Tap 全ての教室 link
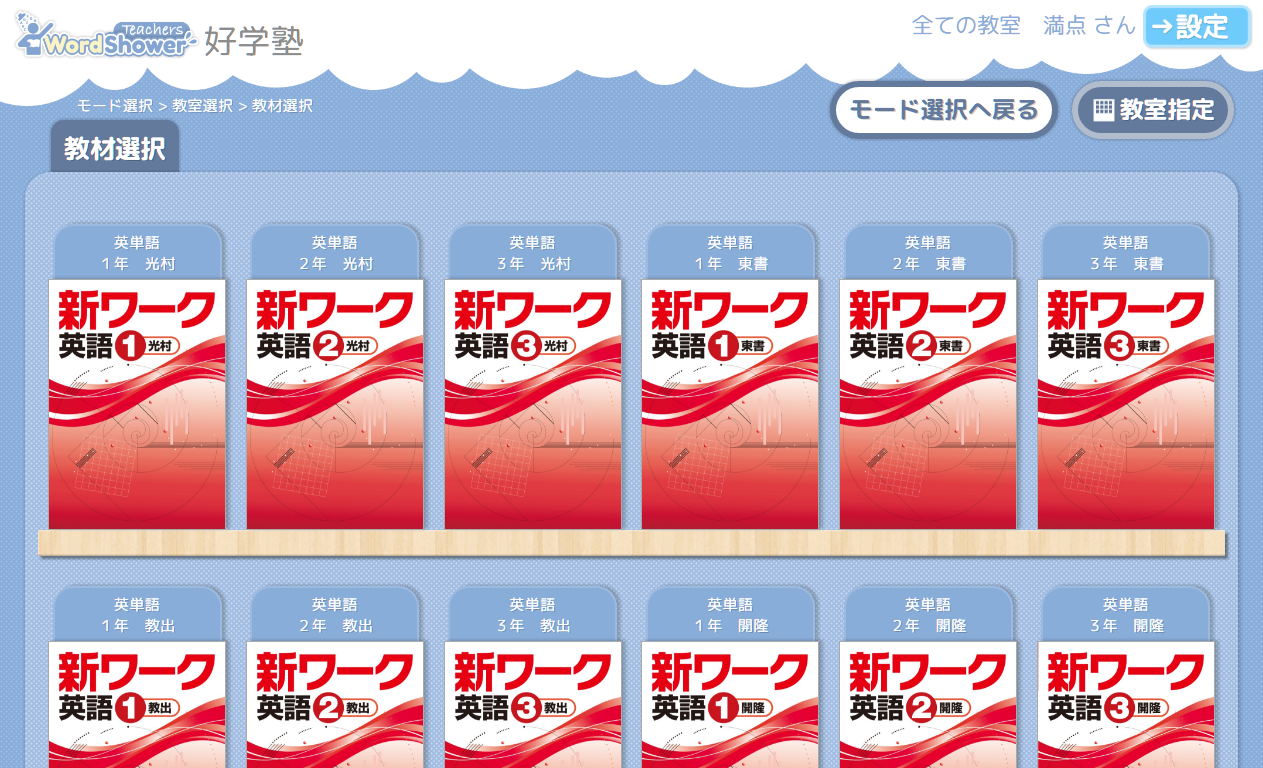The image size is (1263, 768). click(x=965, y=26)
